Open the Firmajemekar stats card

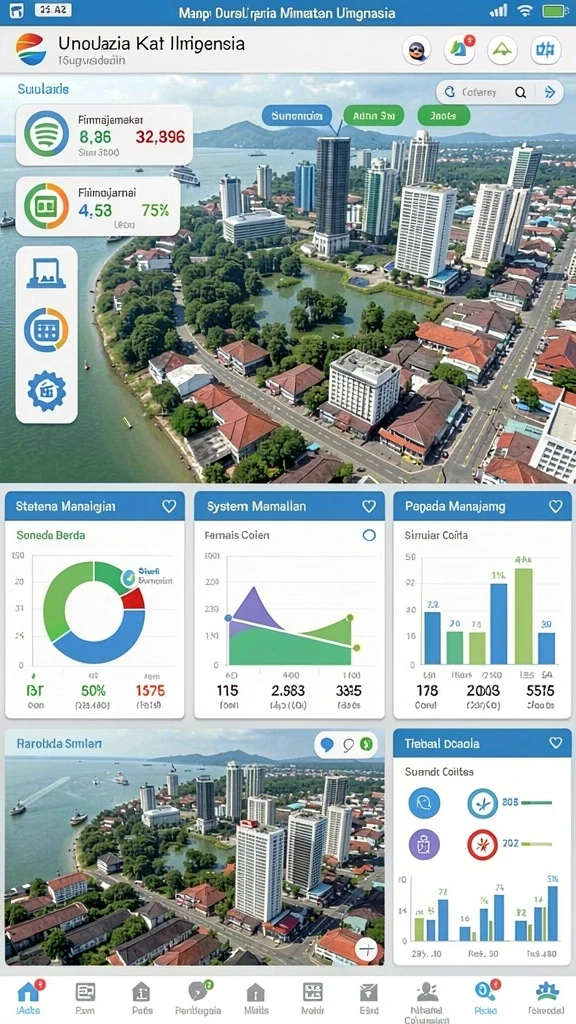point(104,135)
